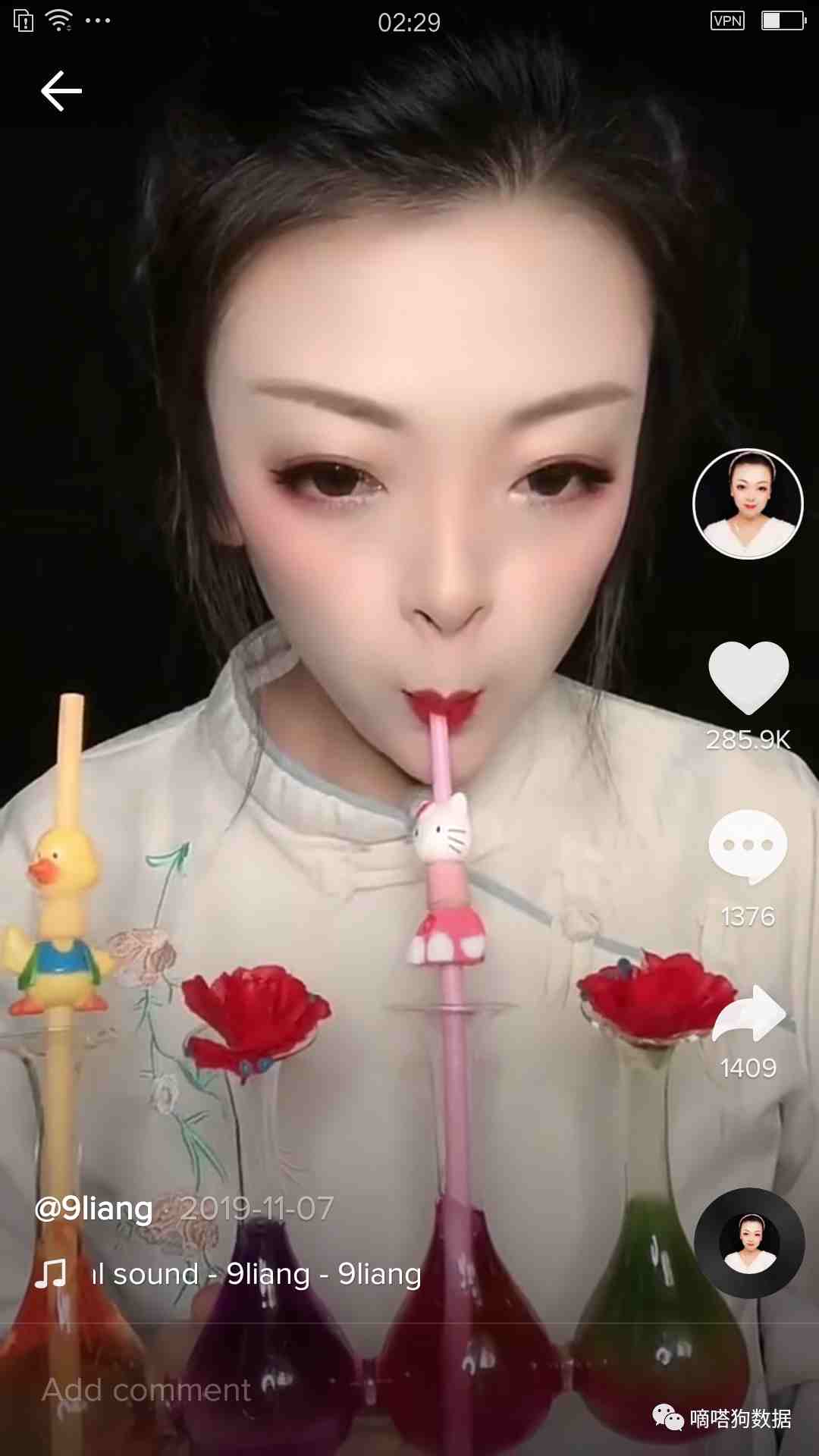
Task: Open the comments bubble
Action: click(748, 846)
